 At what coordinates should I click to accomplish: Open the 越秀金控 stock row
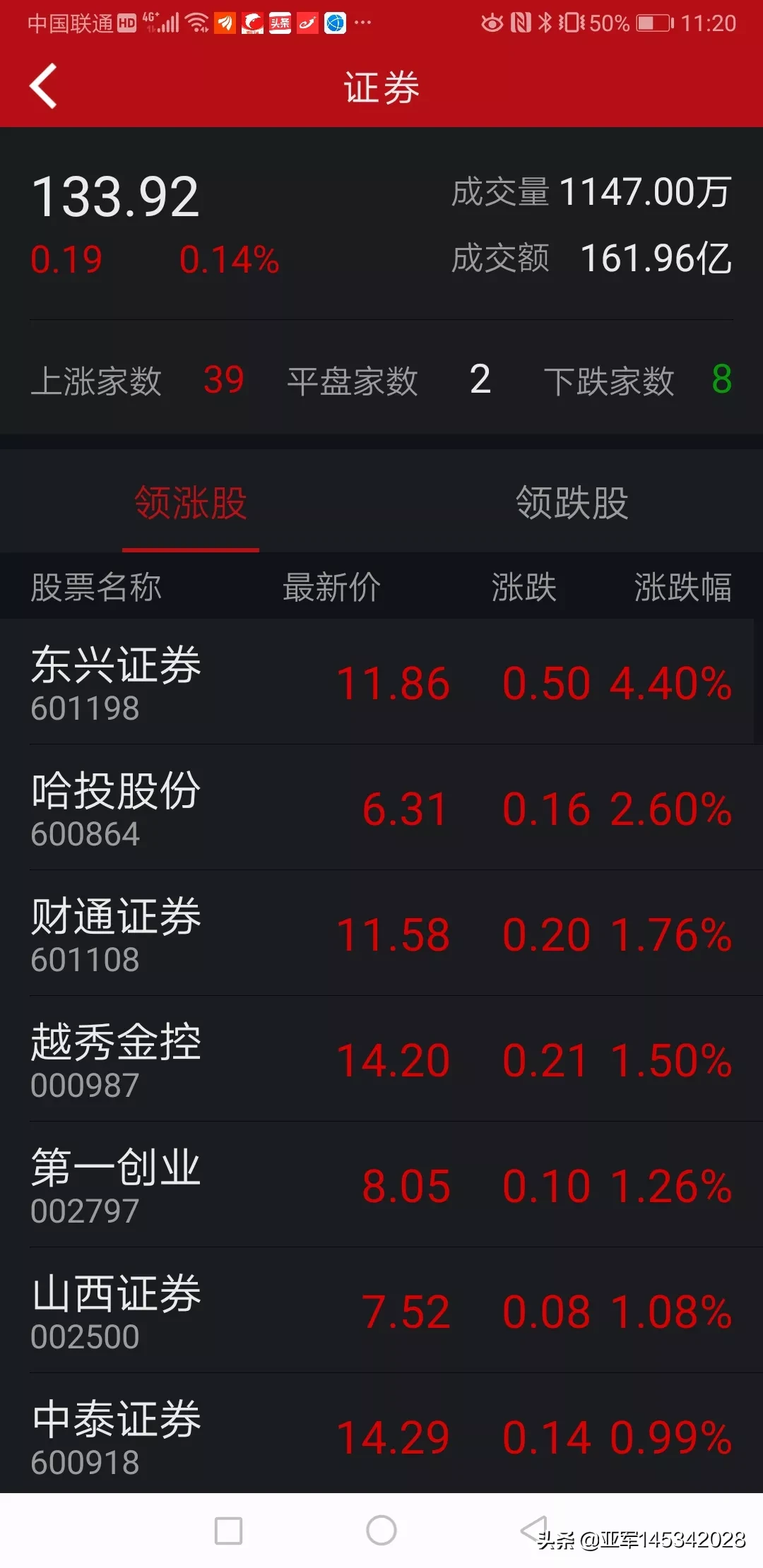coord(381,1059)
